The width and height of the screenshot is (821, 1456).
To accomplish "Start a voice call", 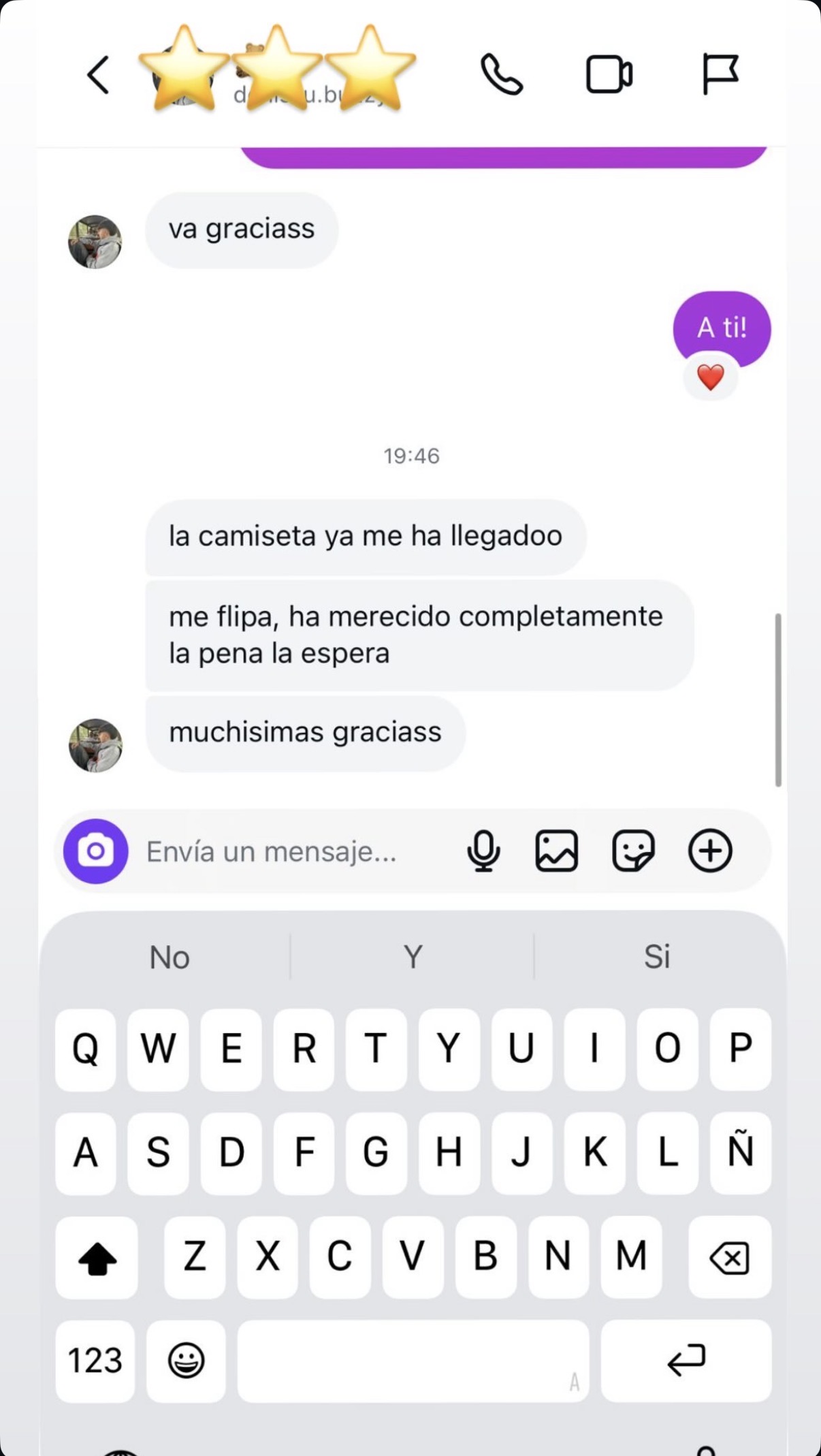I will [502, 75].
